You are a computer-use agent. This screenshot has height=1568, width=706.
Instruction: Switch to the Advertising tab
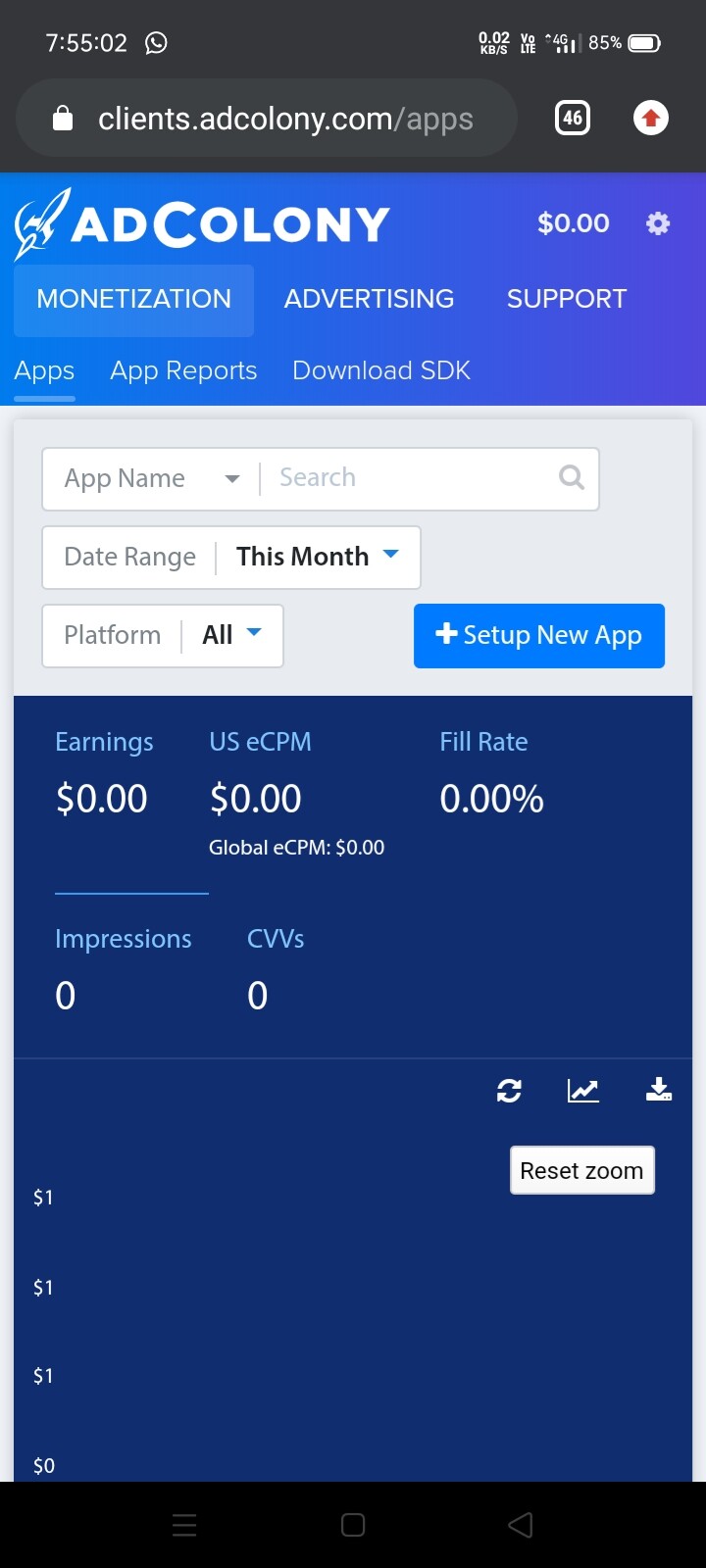click(x=369, y=299)
